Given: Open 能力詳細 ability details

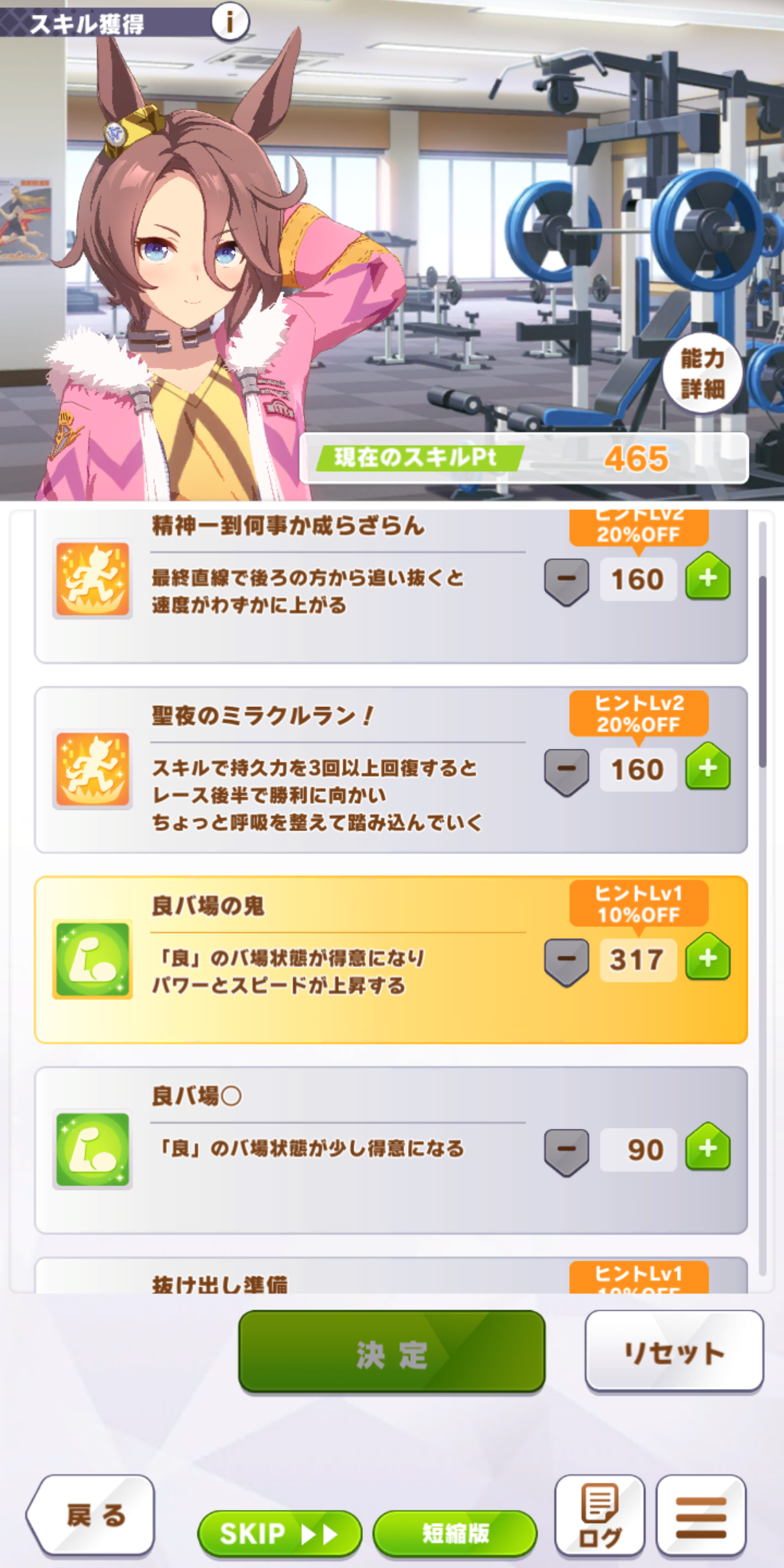Looking at the screenshot, I should point(703,373).
